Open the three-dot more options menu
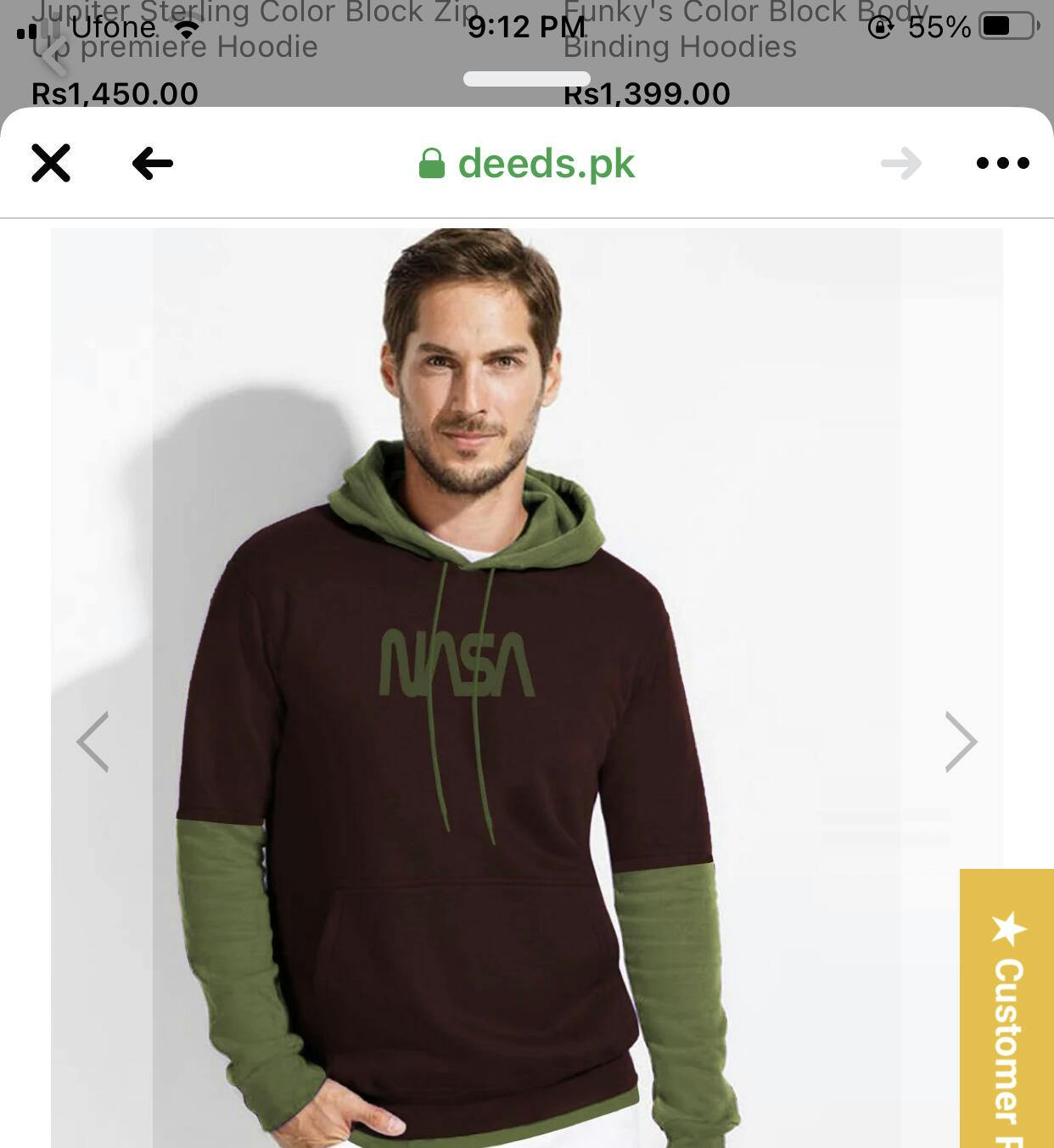Image resolution: width=1054 pixels, height=1148 pixels. click(x=1002, y=163)
